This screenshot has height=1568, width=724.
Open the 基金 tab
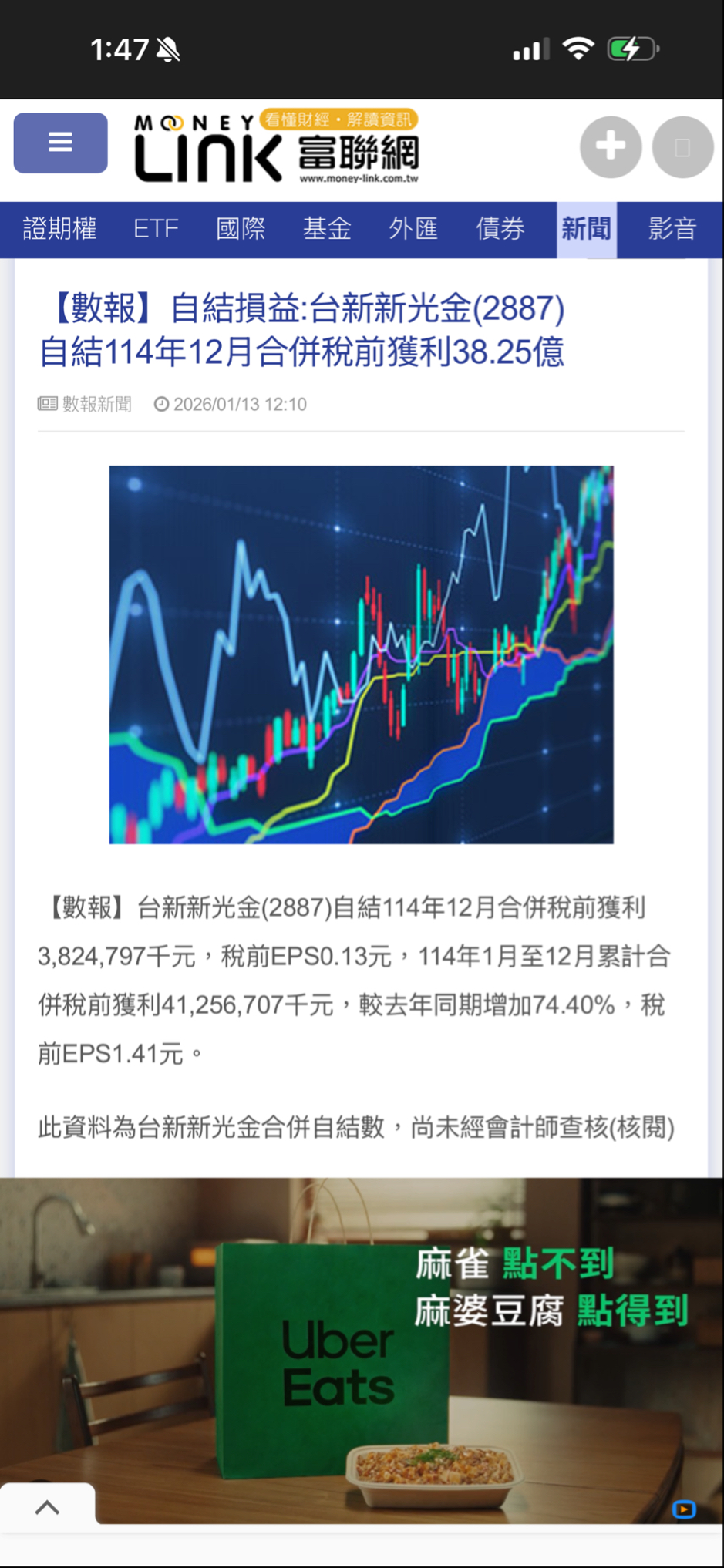click(327, 228)
